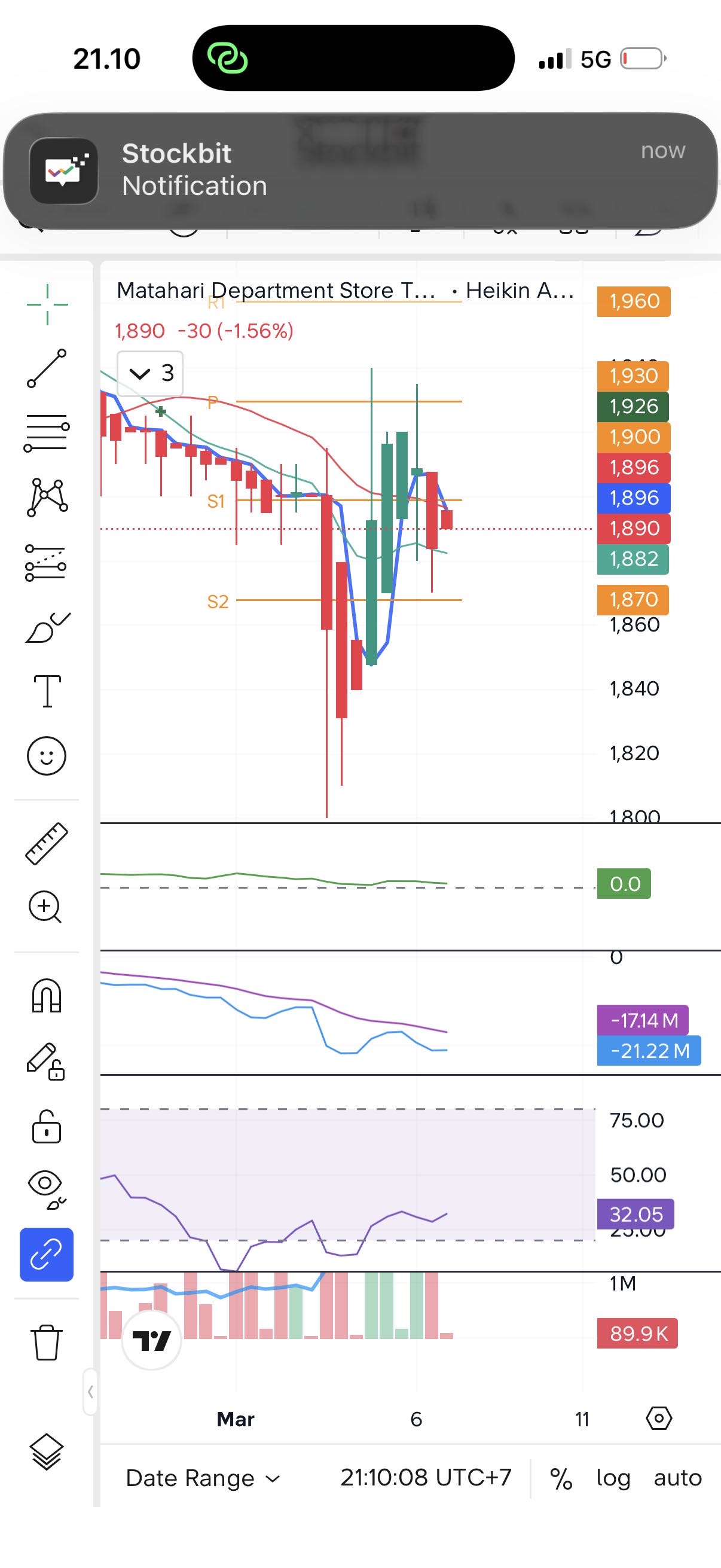Enable stay in drawing mode
This screenshot has width=721, height=1568.
(45, 1061)
